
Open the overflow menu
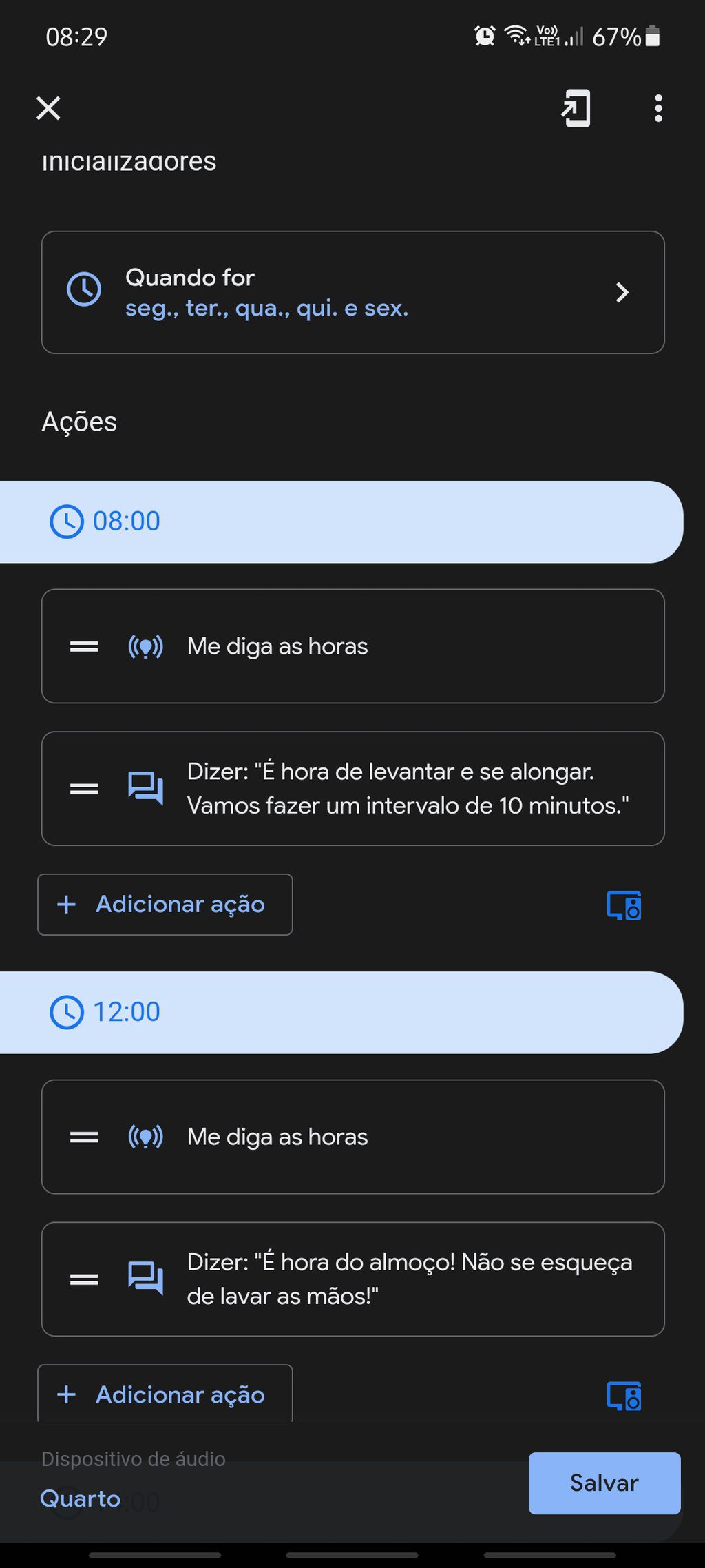pos(658,108)
